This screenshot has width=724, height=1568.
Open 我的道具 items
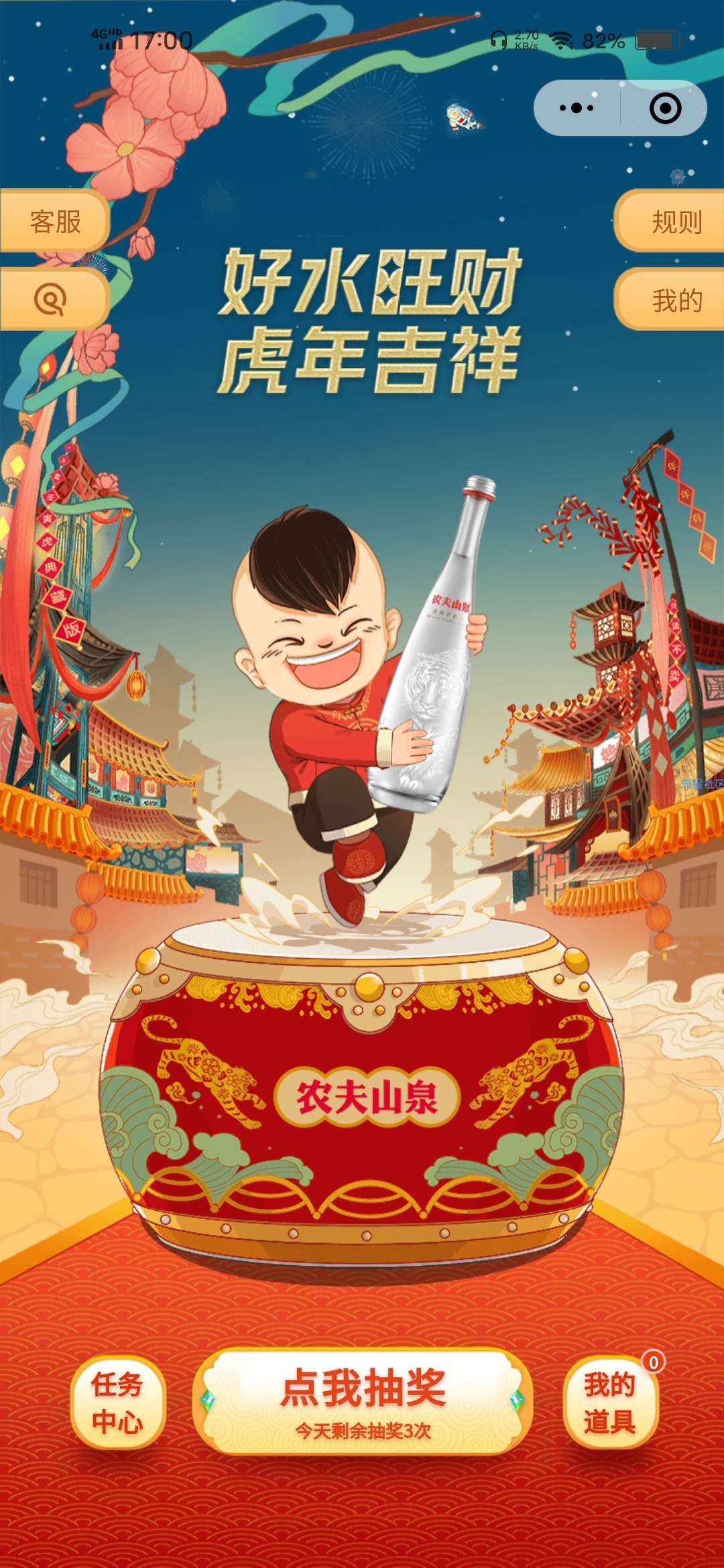click(x=609, y=1402)
